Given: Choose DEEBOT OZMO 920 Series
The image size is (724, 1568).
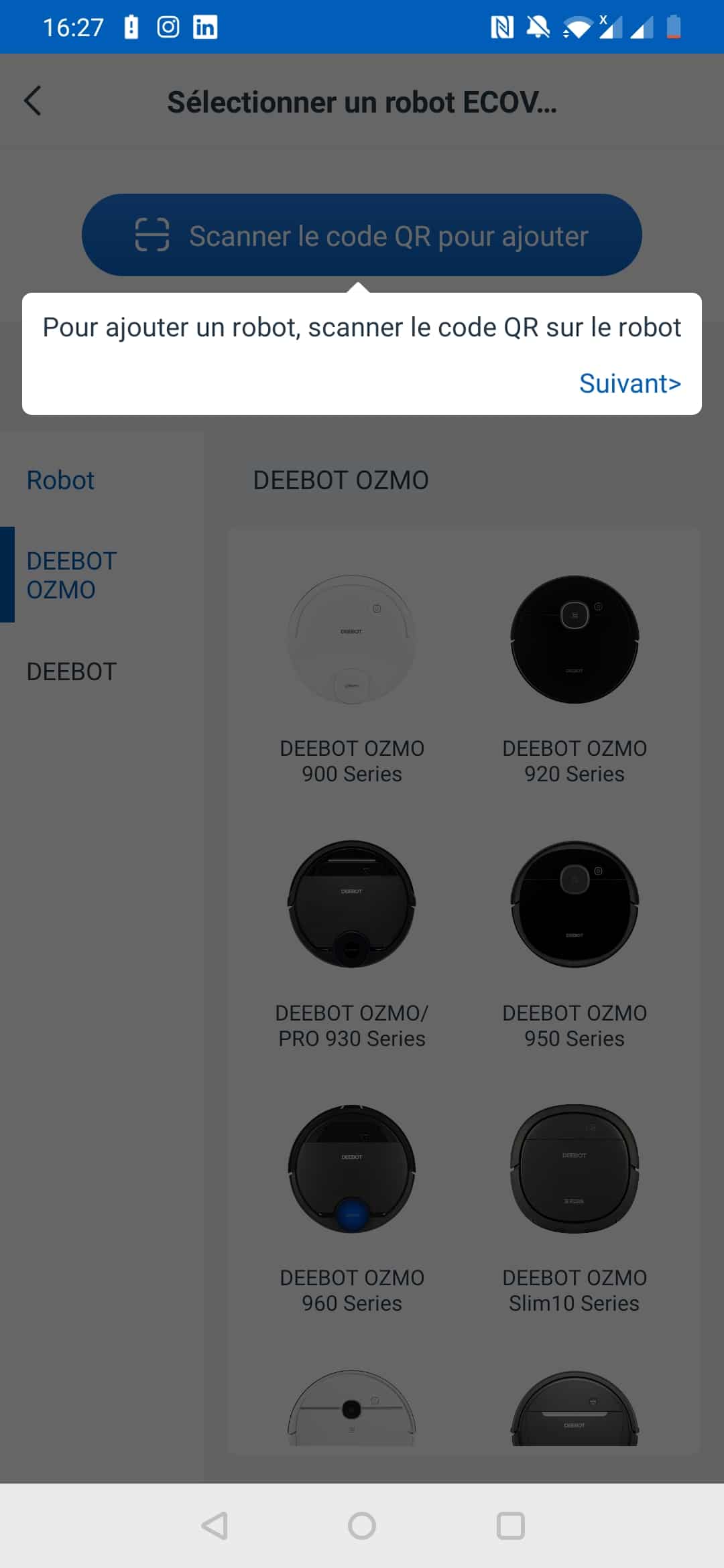Looking at the screenshot, I should click(x=575, y=679).
